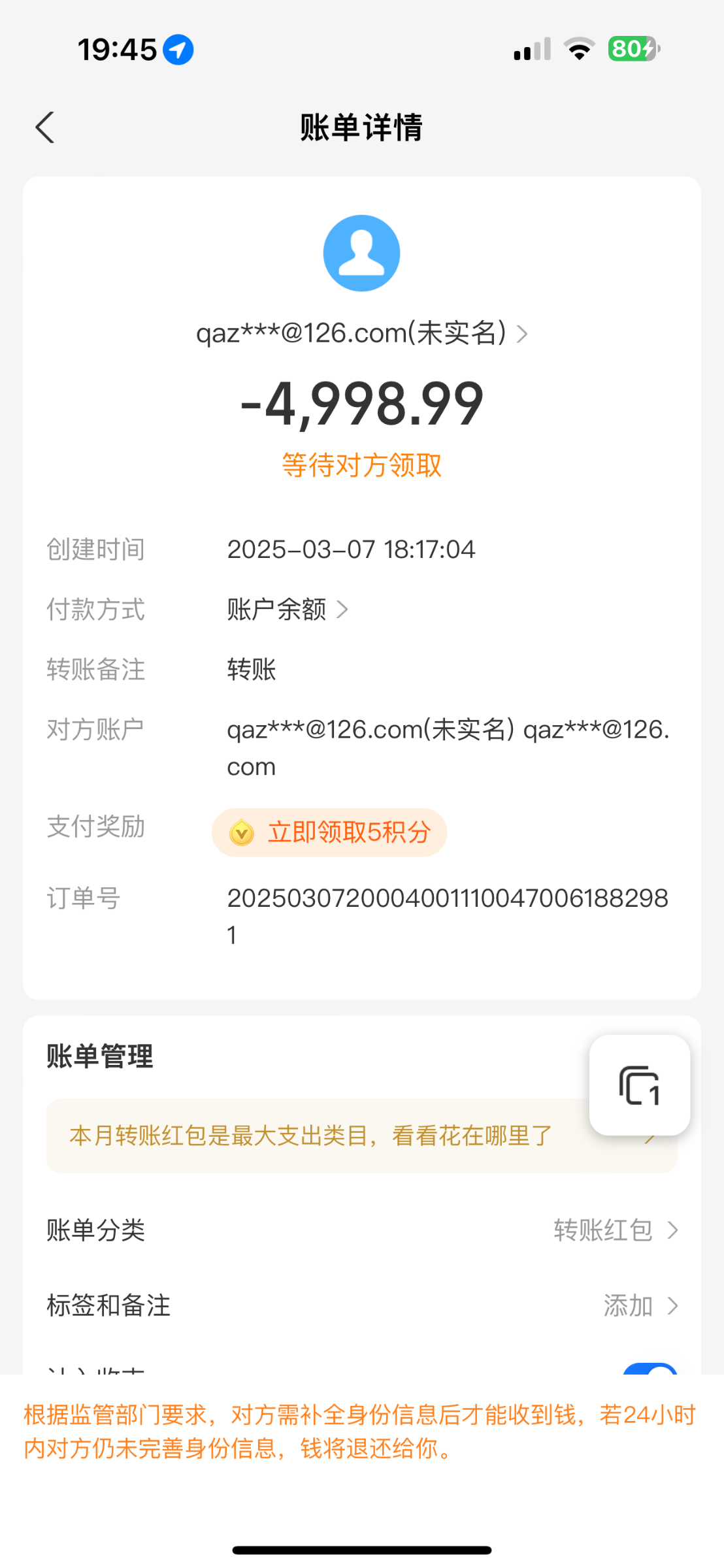Viewport: 724px width, 1568px height.
Task: Toggle the partially hidden income-expense switch
Action: pos(650,1367)
